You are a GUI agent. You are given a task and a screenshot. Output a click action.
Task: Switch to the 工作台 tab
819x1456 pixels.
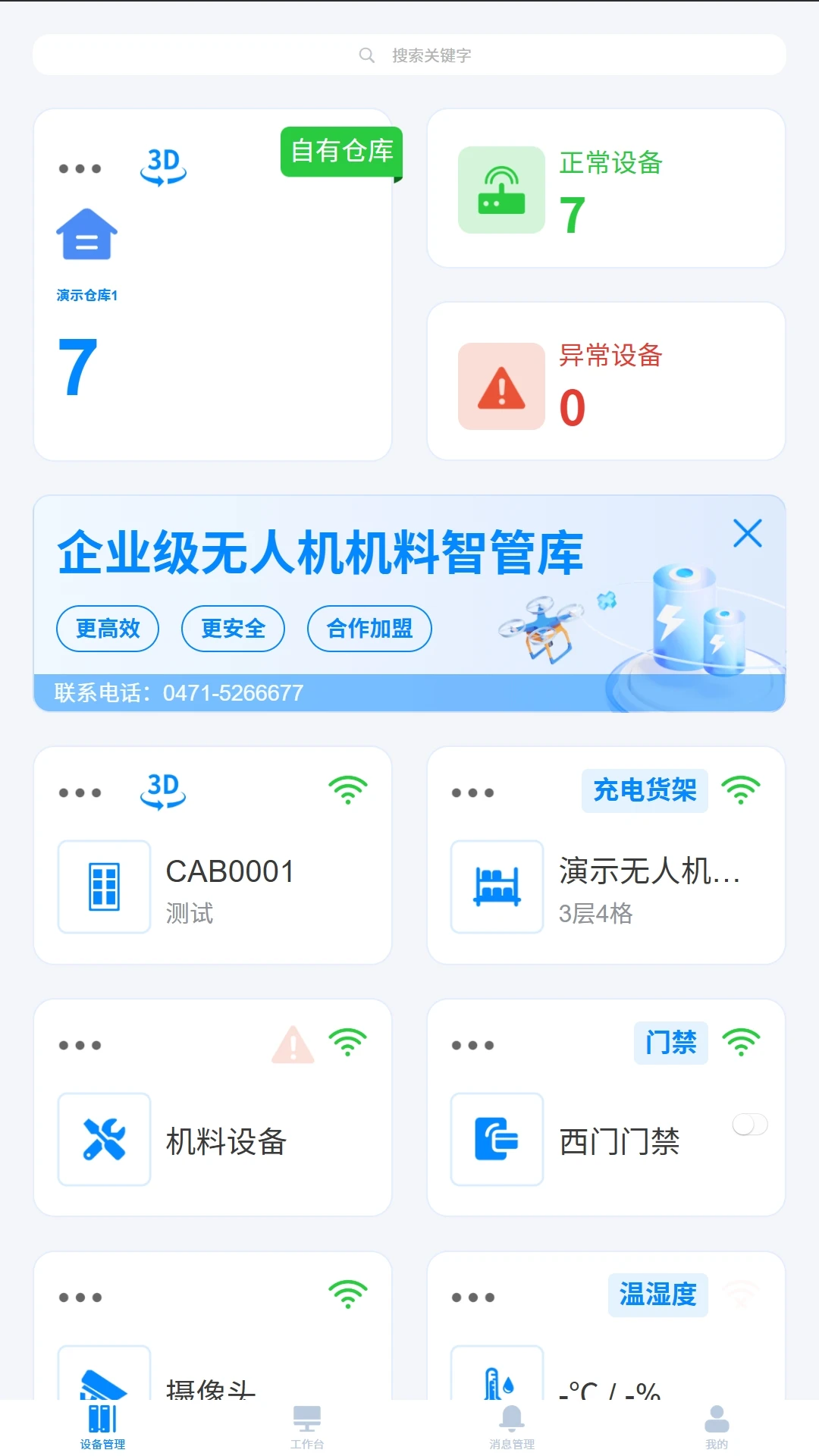307,1427
